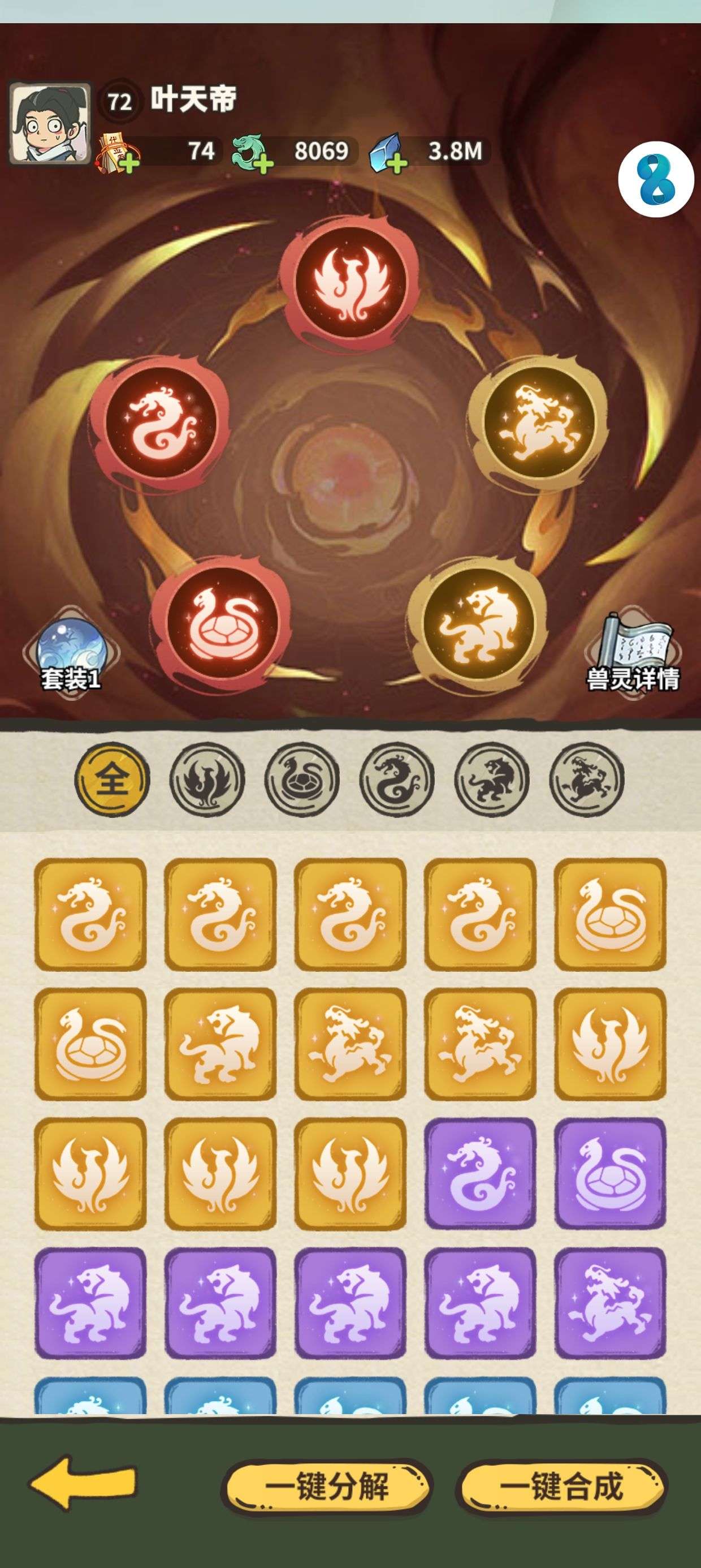Filter by tiger spirit type
The width and height of the screenshot is (701, 1568).
(492, 779)
